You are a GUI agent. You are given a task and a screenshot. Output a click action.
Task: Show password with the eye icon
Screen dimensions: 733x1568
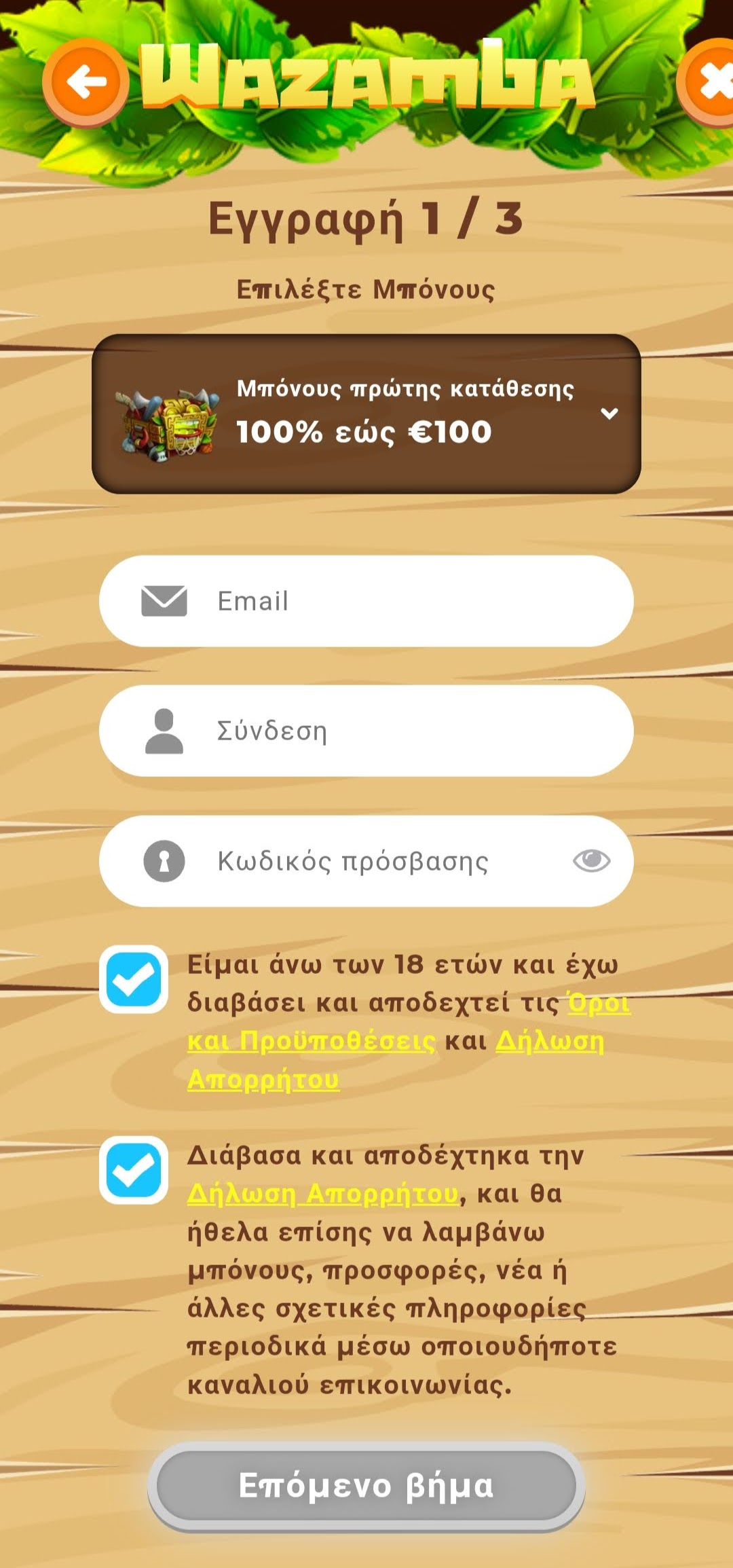pos(591,860)
